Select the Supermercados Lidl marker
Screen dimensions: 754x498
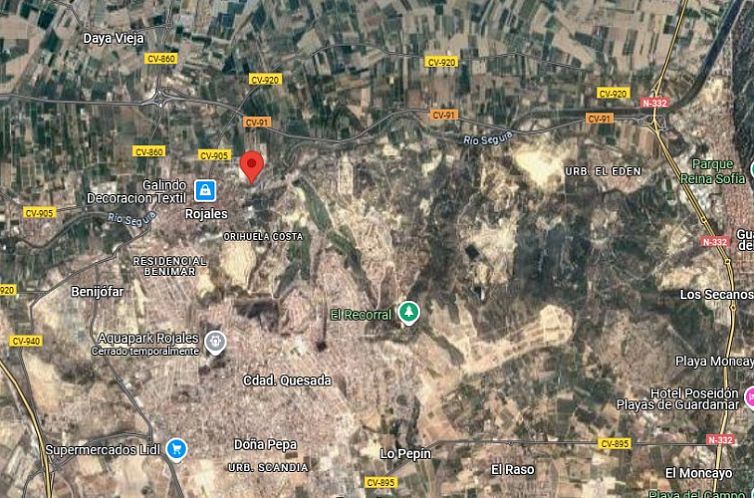tap(177, 449)
